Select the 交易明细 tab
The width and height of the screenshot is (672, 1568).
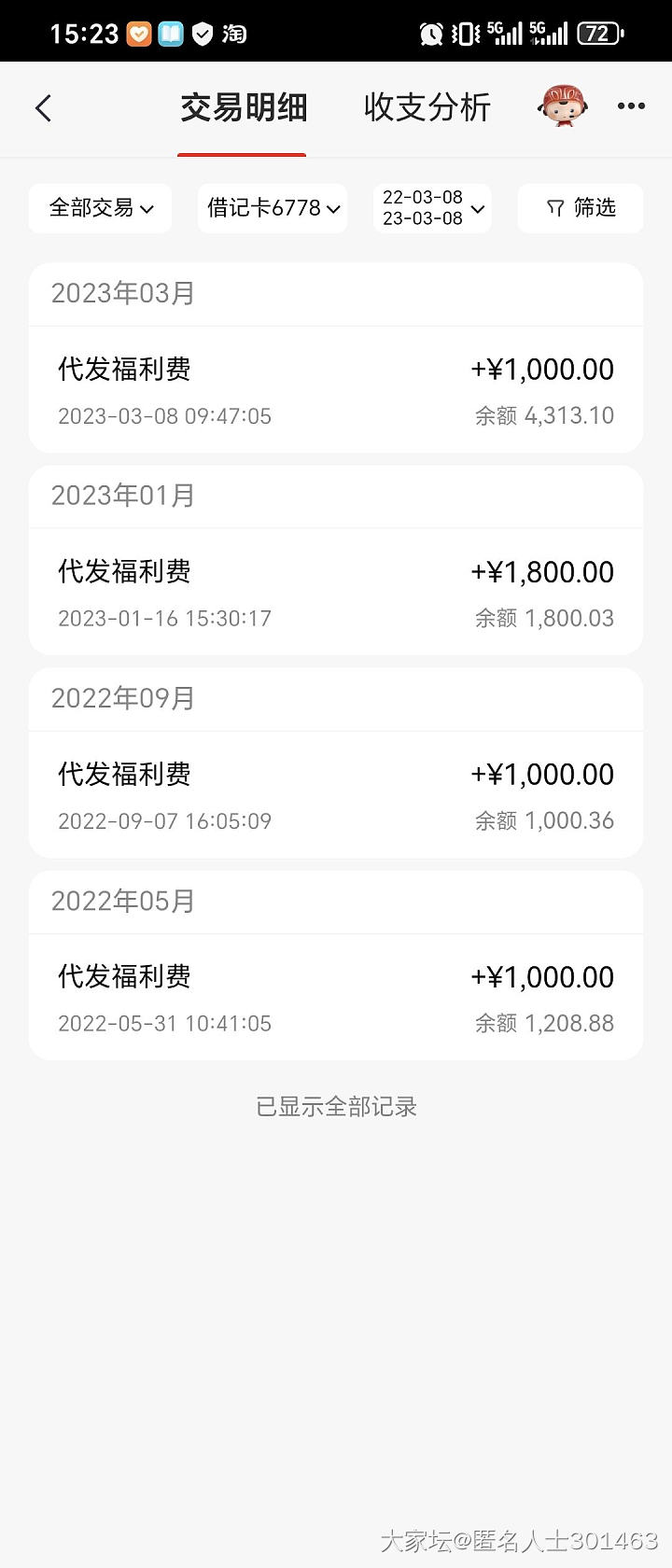[243, 108]
